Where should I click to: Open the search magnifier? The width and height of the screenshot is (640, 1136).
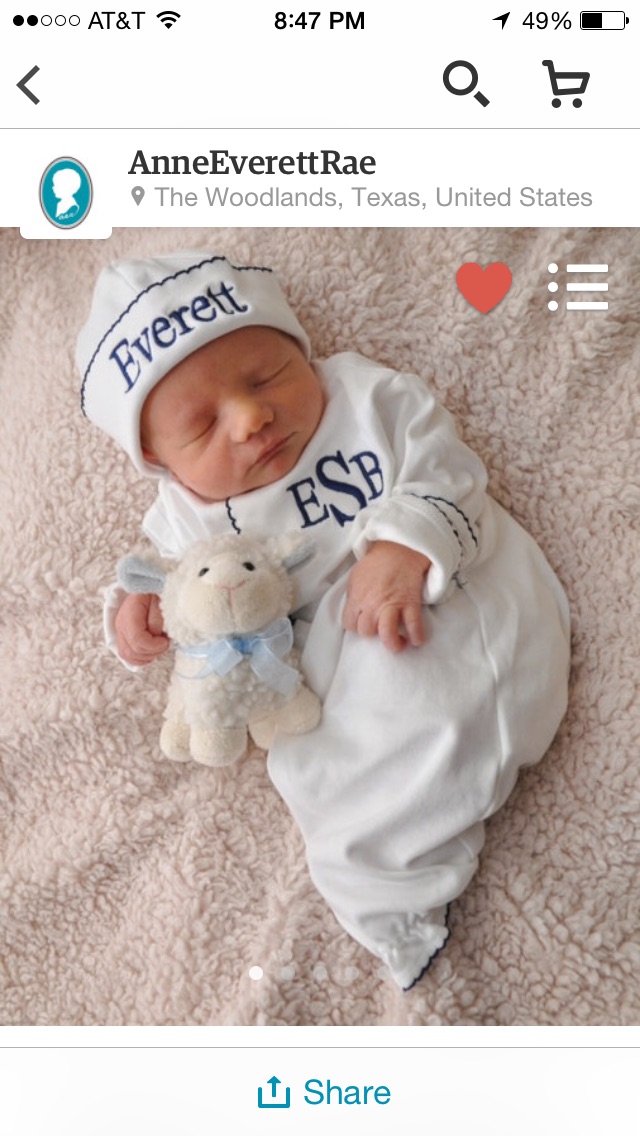pyautogui.click(x=466, y=85)
